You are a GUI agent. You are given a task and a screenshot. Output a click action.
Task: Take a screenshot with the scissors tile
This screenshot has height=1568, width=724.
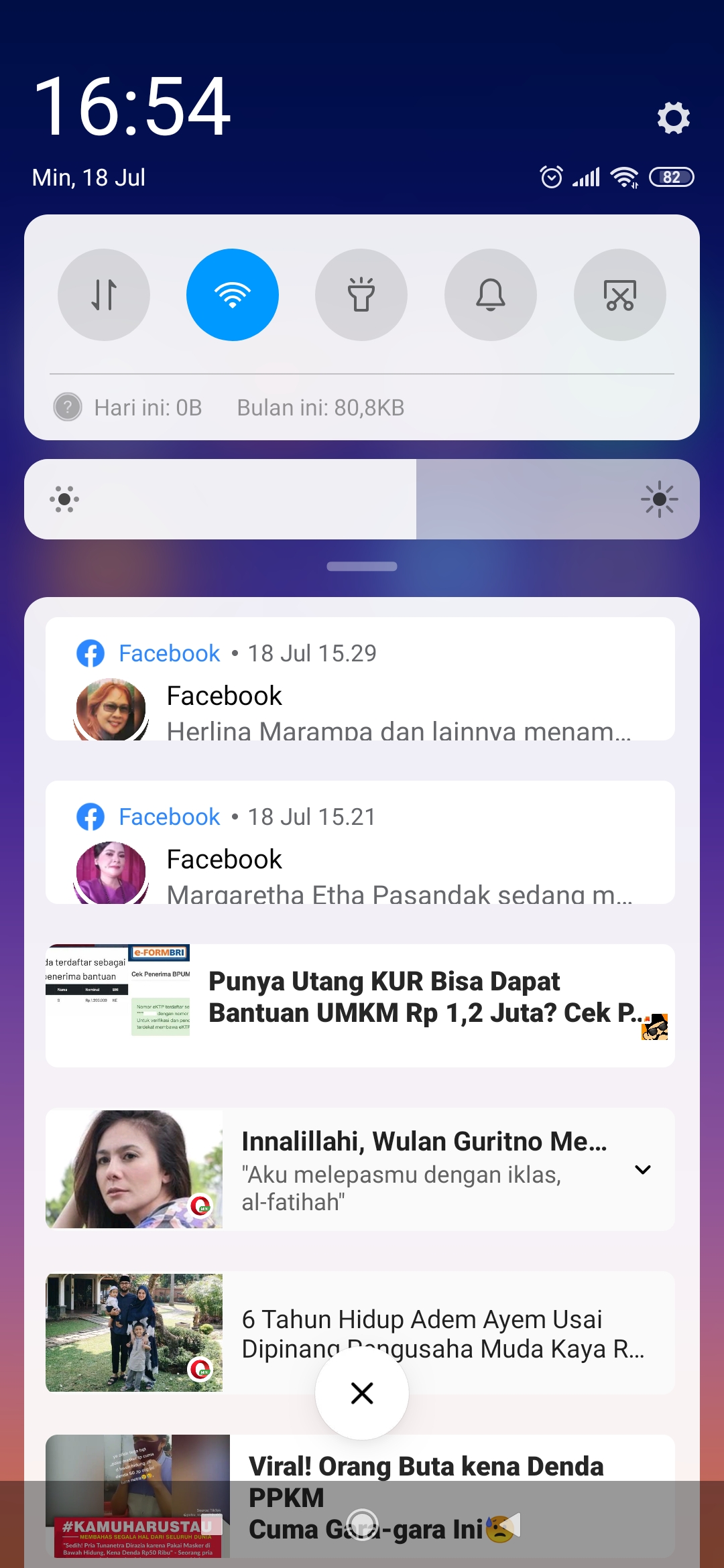[620, 295]
